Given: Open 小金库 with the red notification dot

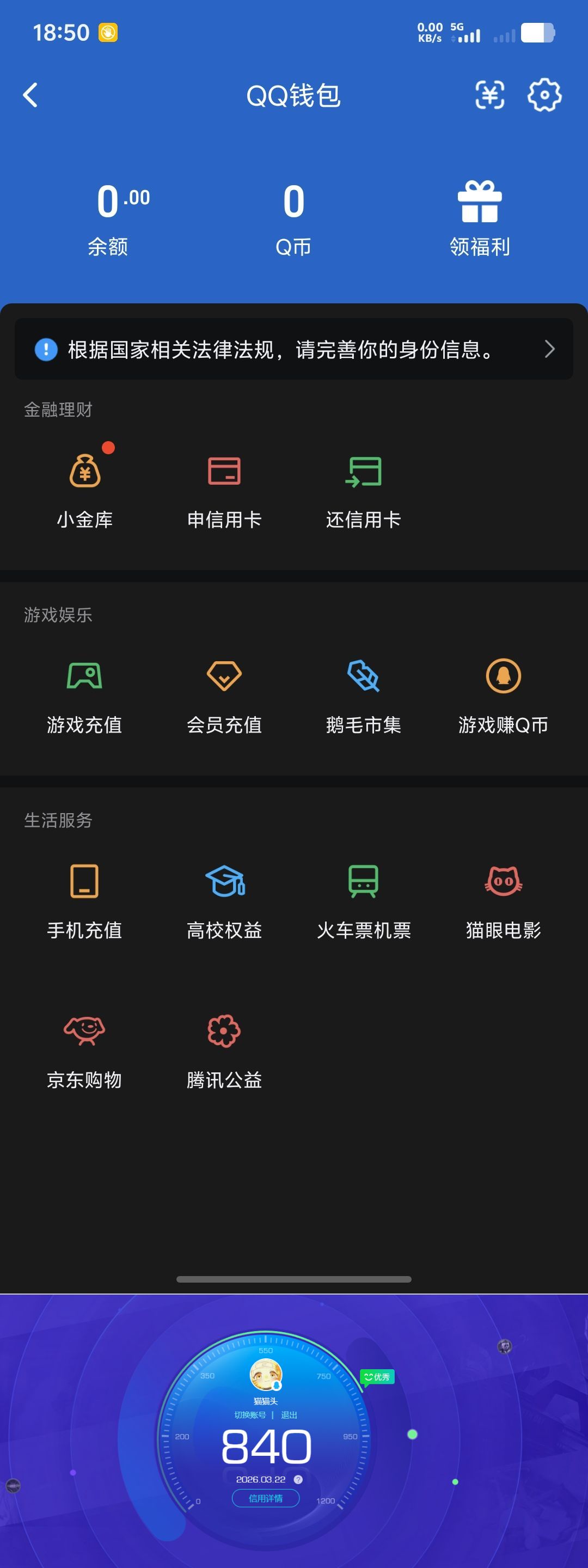Looking at the screenshot, I should (84, 487).
